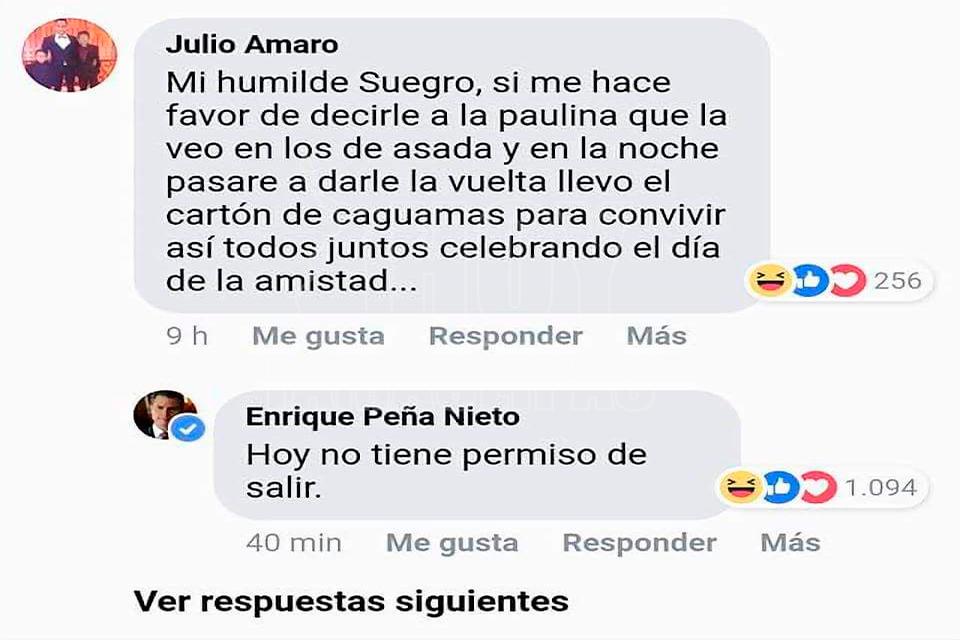The height and width of the screenshot is (640, 960).
Task: Visit Enrique Peña Nieto's profile via his name
Action: point(383,417)
